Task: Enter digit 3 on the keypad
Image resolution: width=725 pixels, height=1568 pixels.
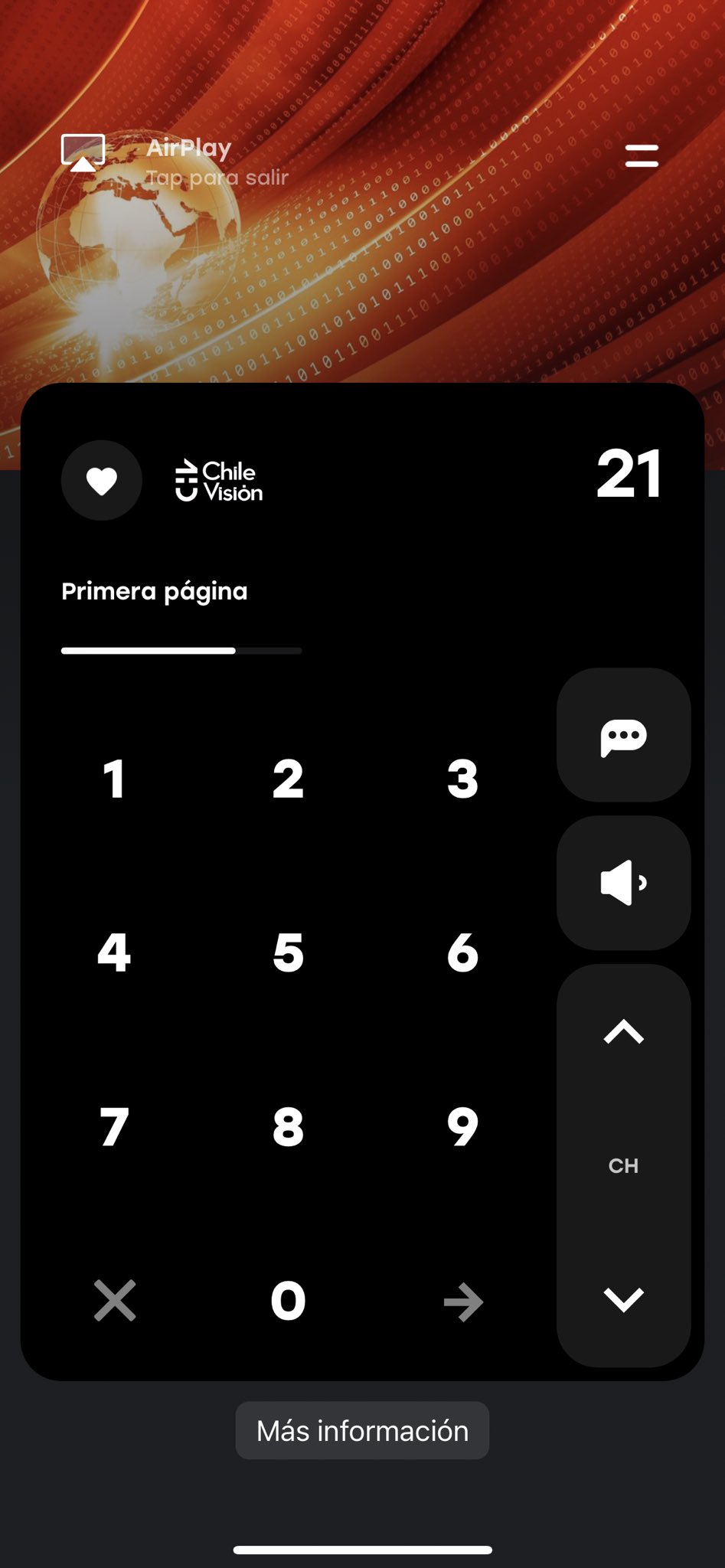Action: [x=462, y=779]
